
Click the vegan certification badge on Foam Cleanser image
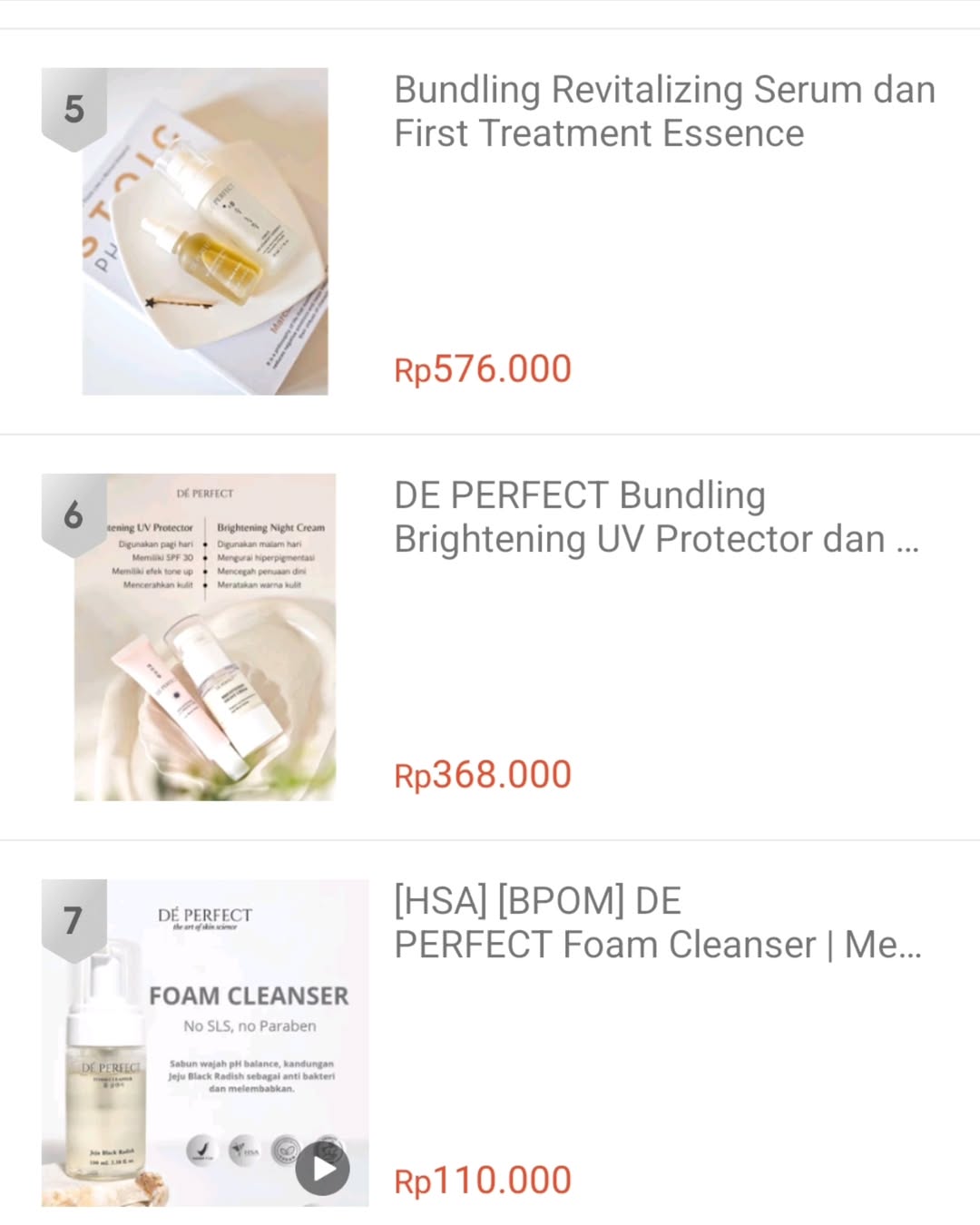point(285,1151)
